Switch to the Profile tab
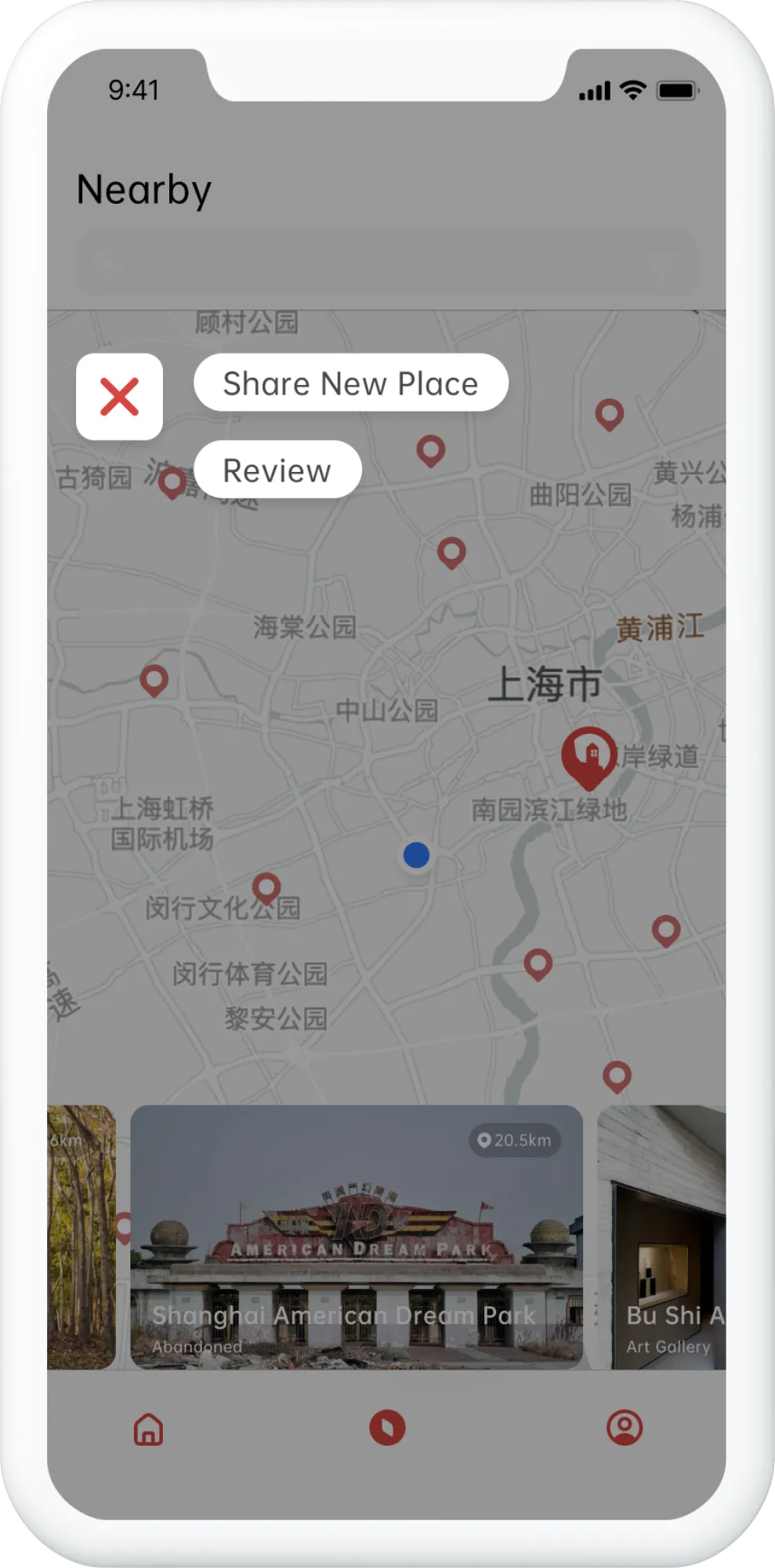The image size is (775, 1568). (623, 1428)
